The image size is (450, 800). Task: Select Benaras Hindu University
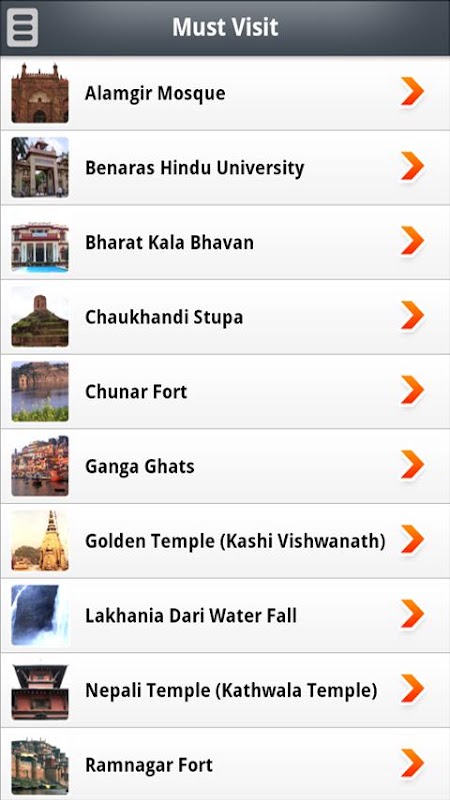(225, 167)
